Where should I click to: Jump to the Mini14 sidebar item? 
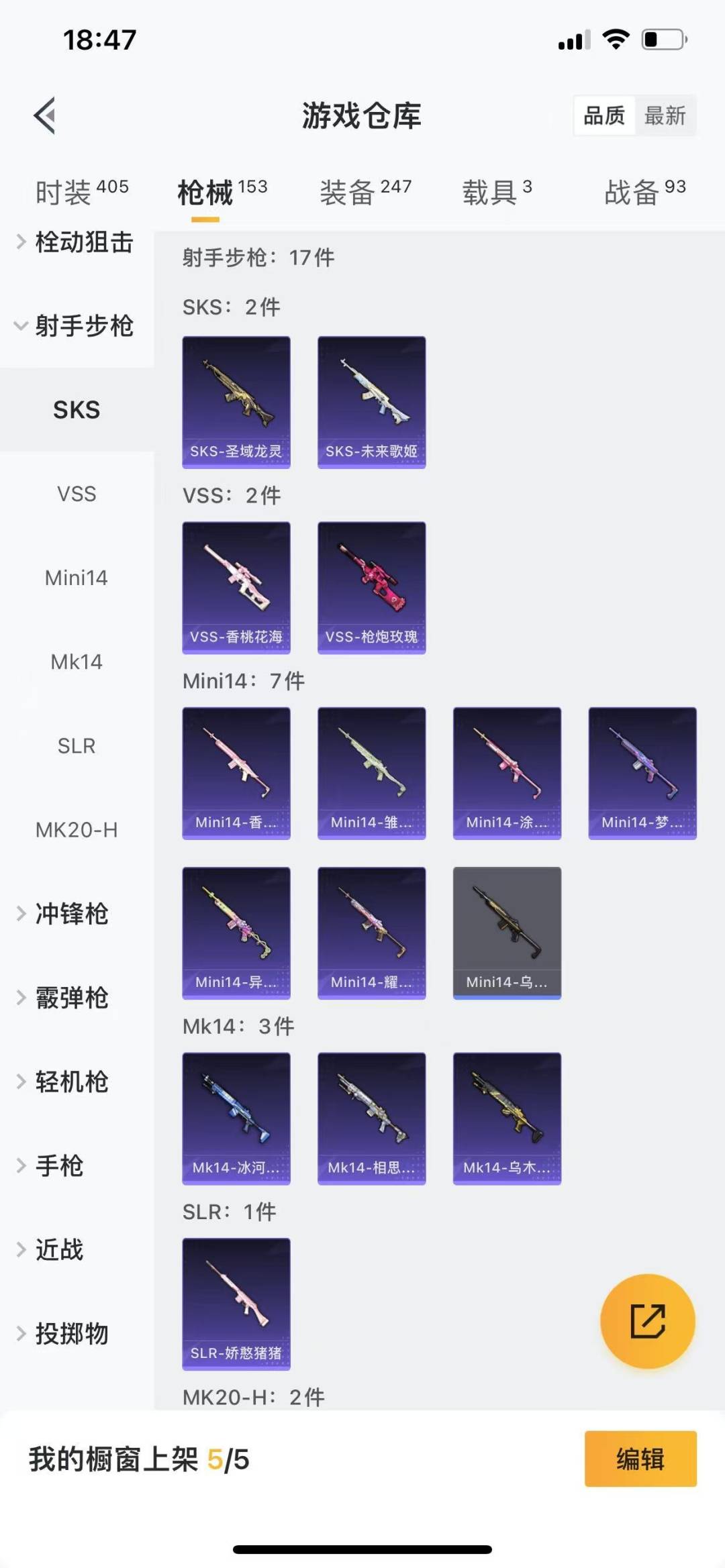(77, 578)
